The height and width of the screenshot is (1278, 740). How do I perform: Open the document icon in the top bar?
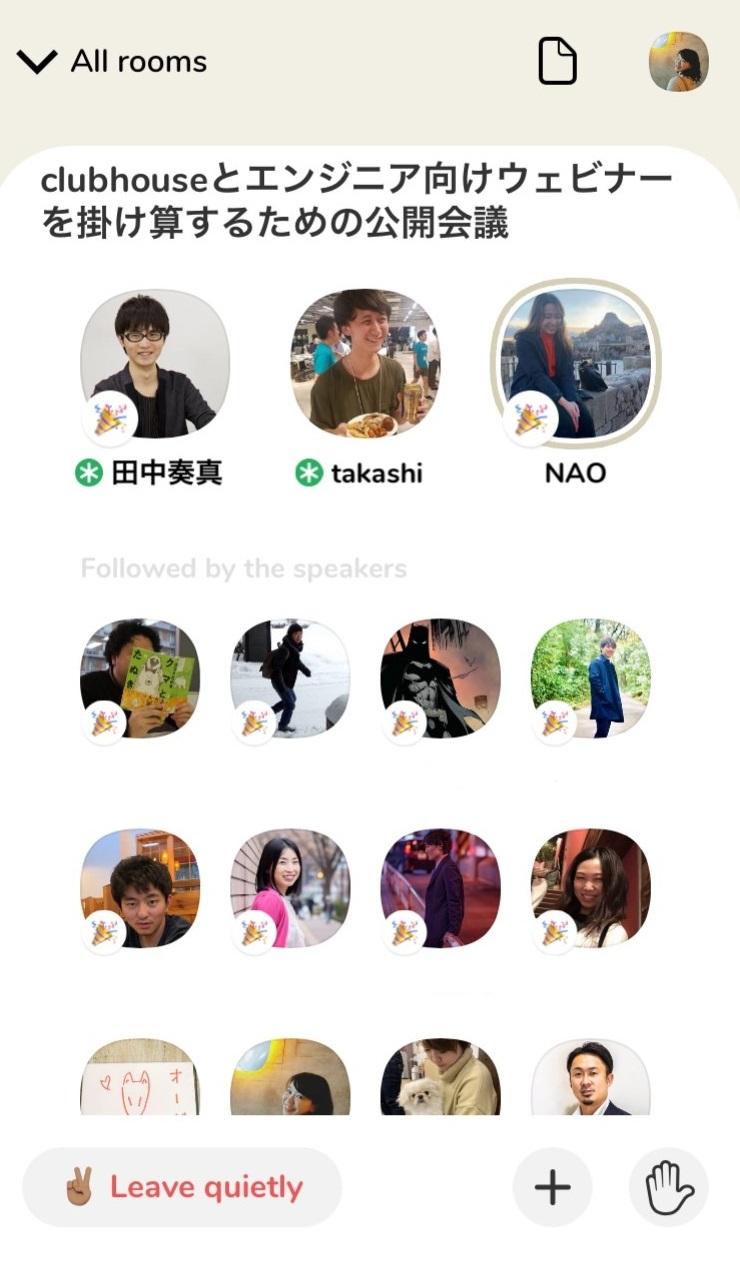(x=557, y=62)
